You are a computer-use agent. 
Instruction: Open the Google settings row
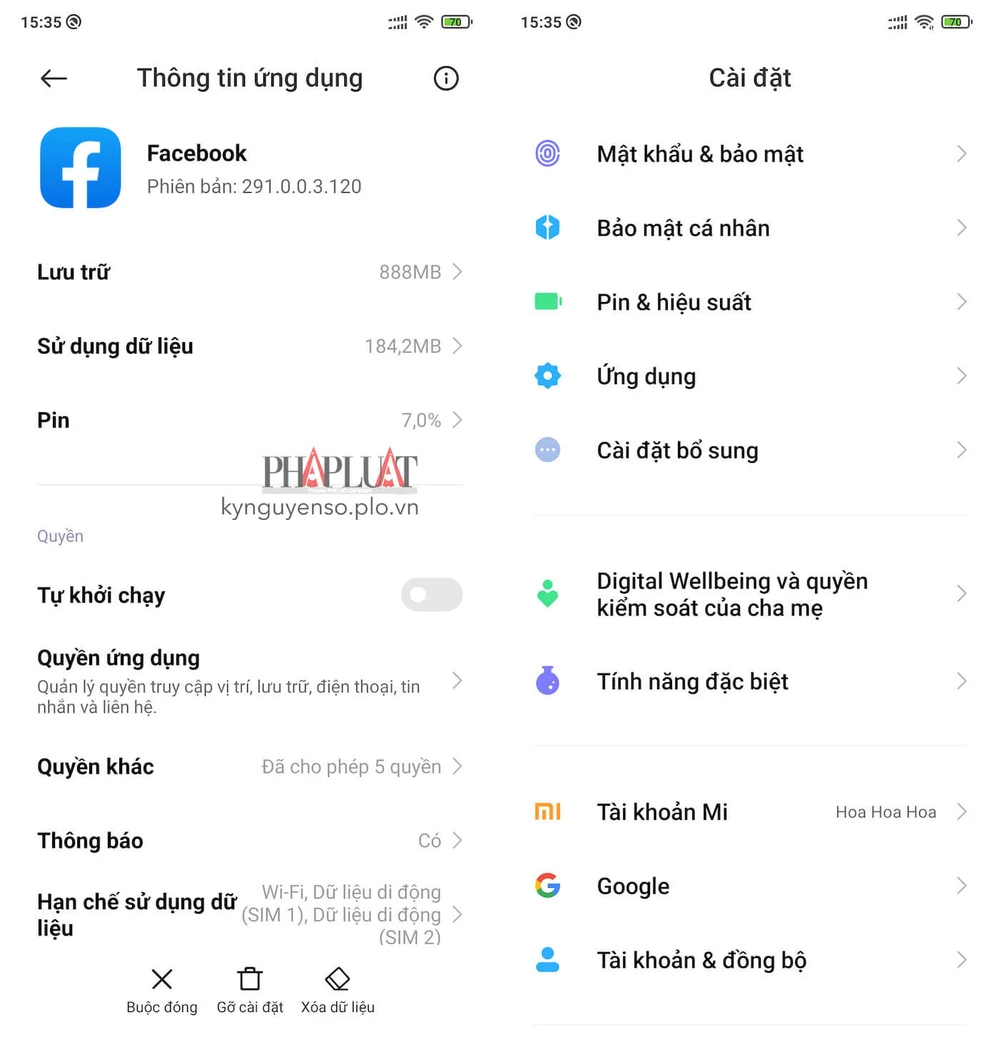[x=750, y=886]
